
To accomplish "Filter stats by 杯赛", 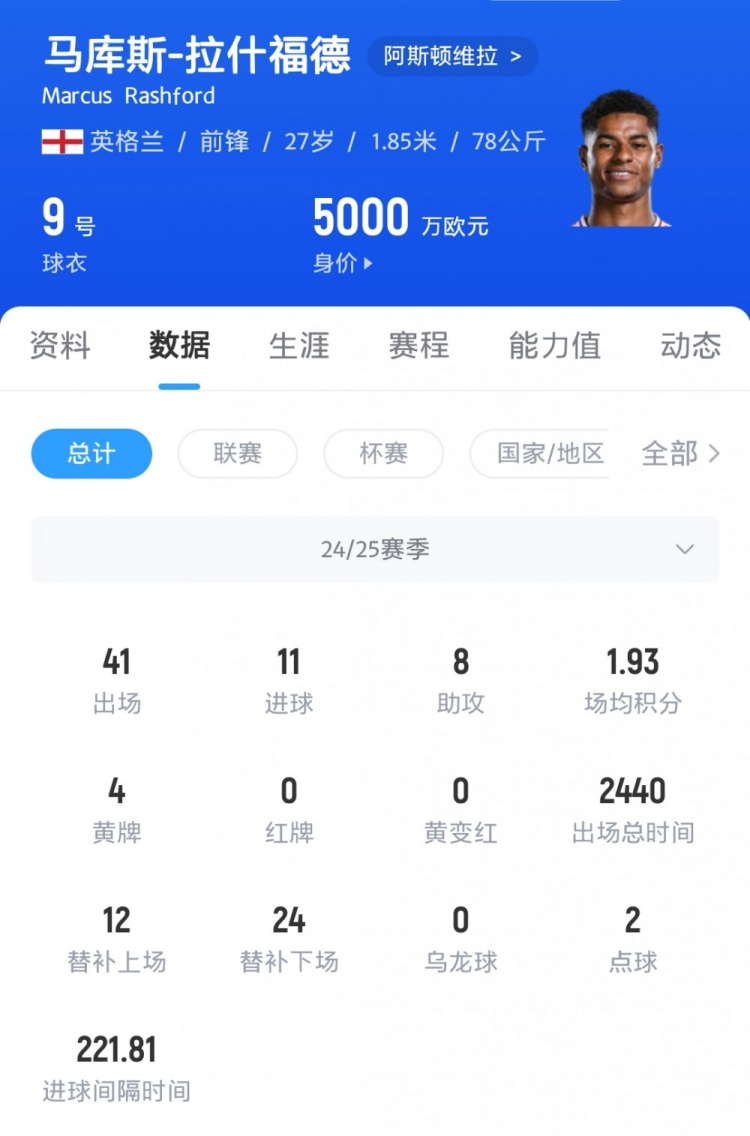I will tap(383, 454).
